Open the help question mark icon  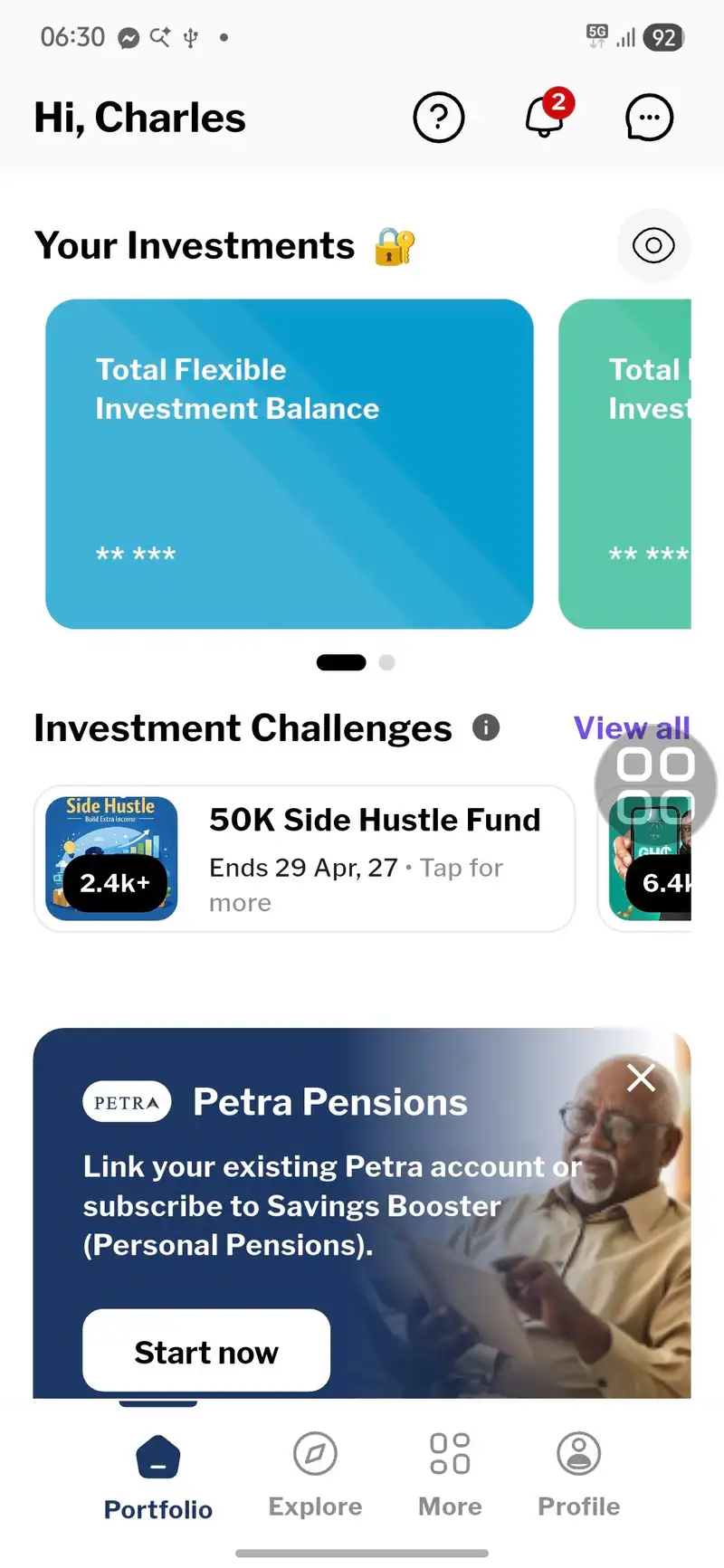439,118
